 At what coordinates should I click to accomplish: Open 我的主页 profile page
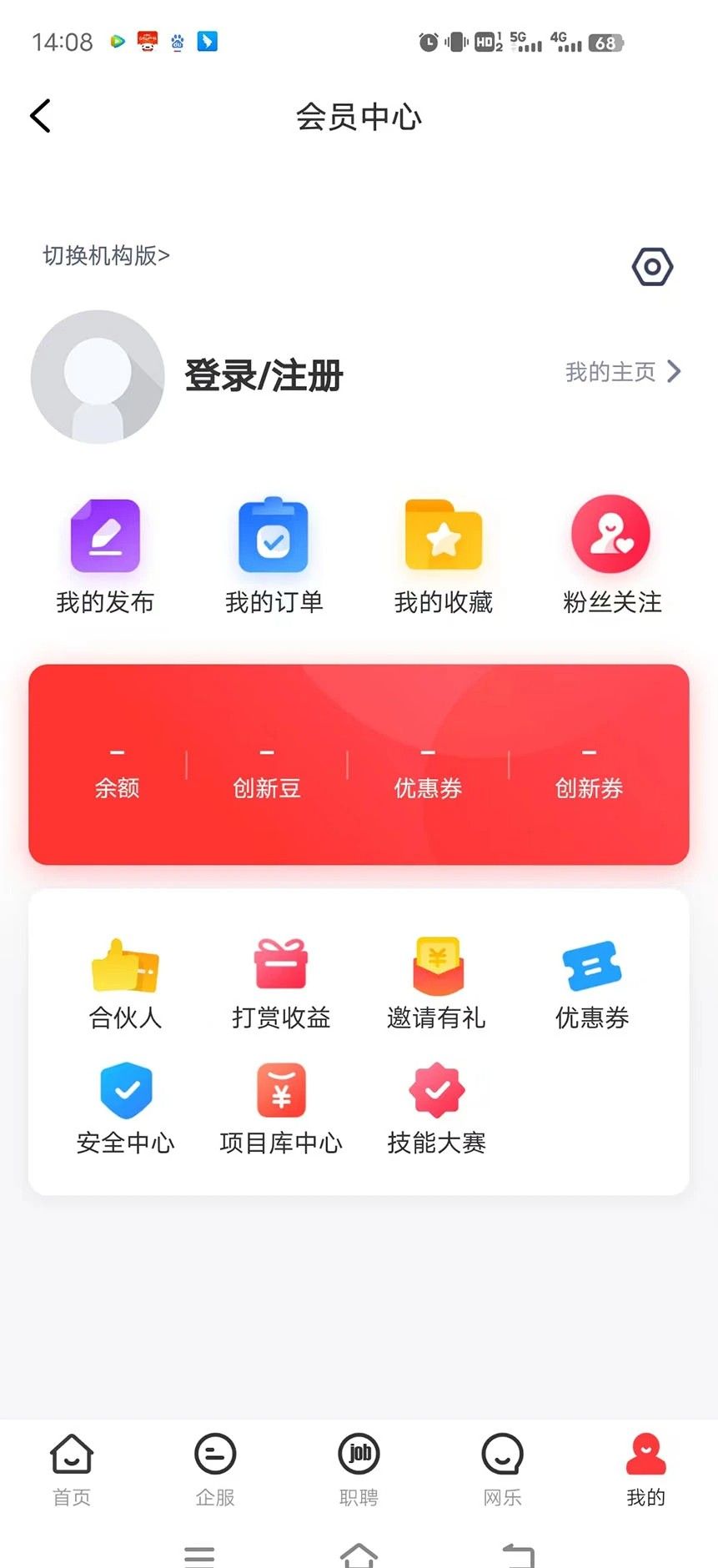click(622, 372)
